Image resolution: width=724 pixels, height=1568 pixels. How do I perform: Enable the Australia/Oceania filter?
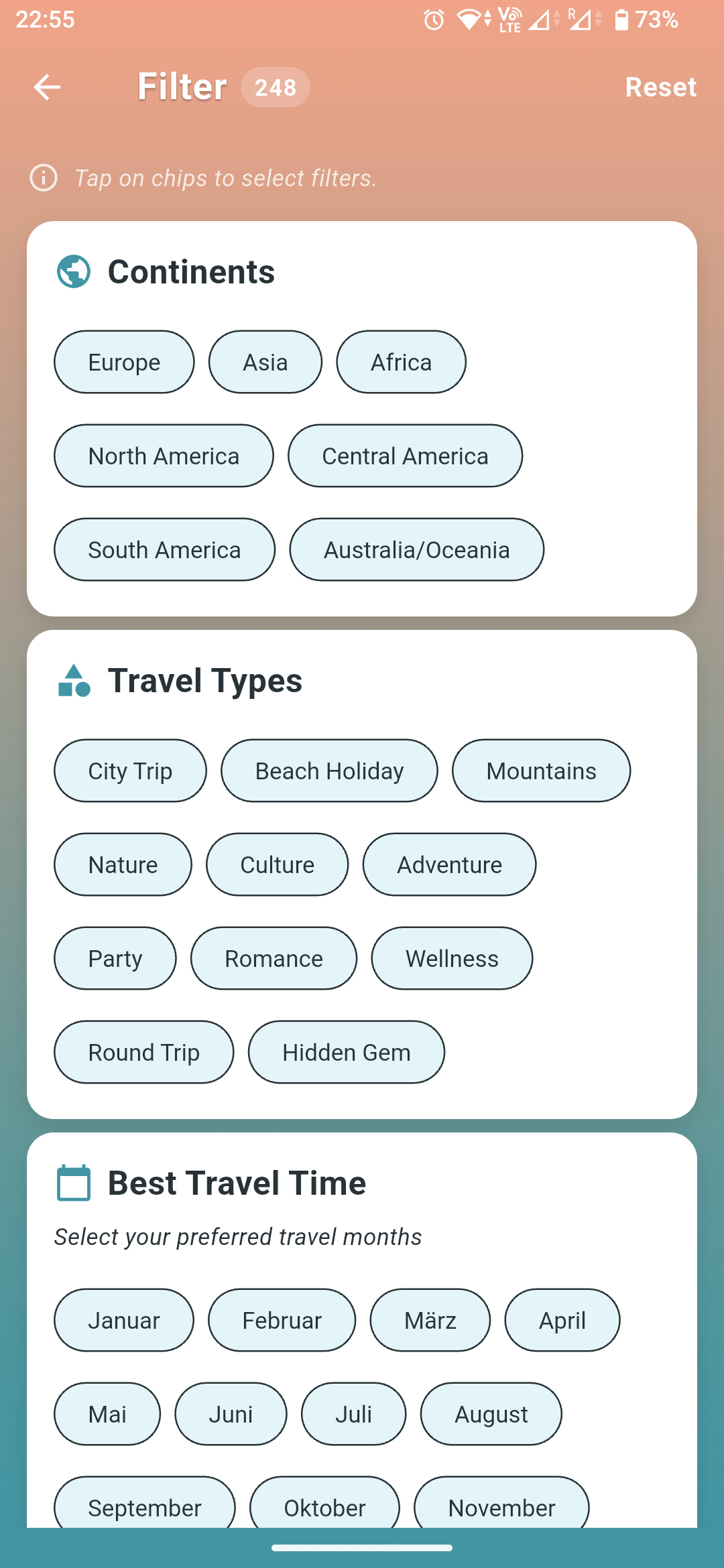coord(416,549)
